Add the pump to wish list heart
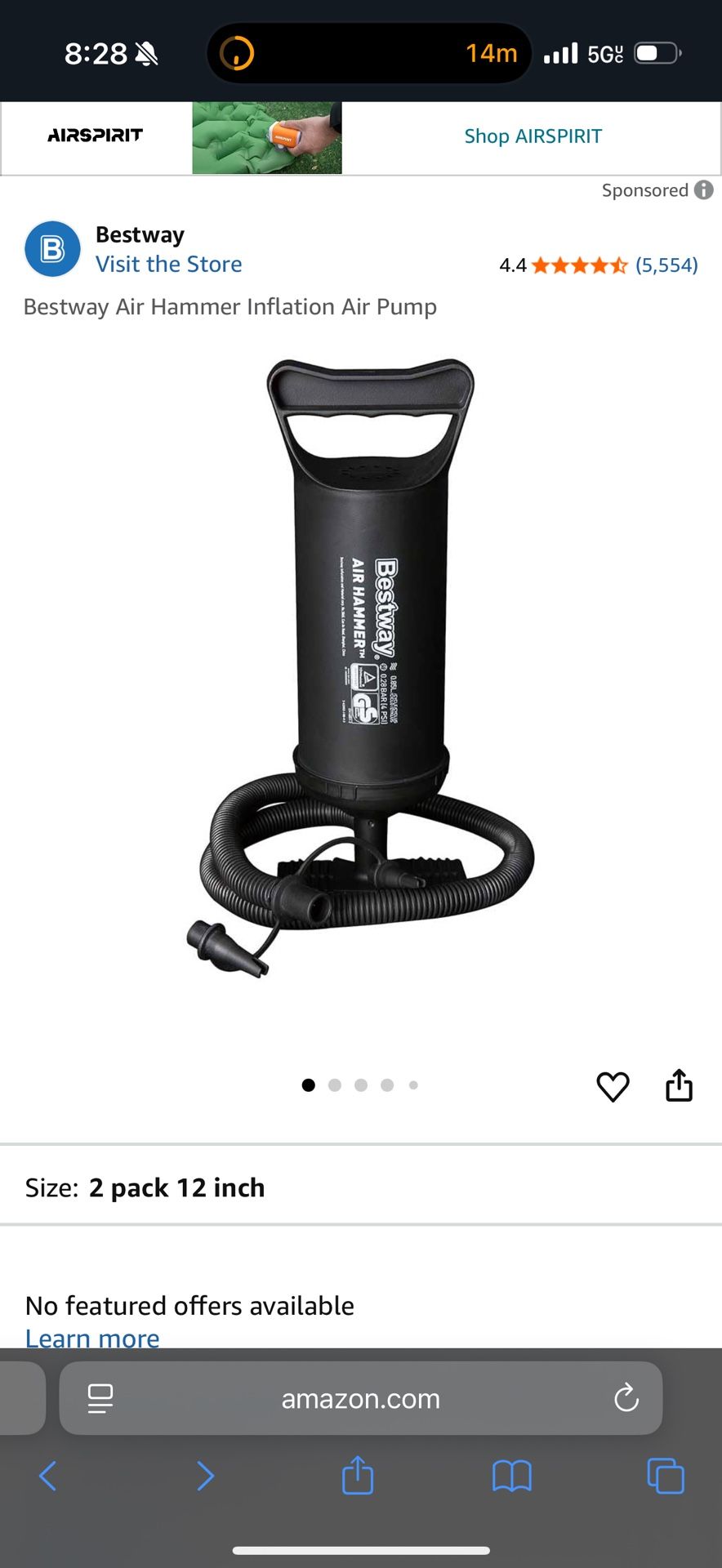 (613, 1087)
